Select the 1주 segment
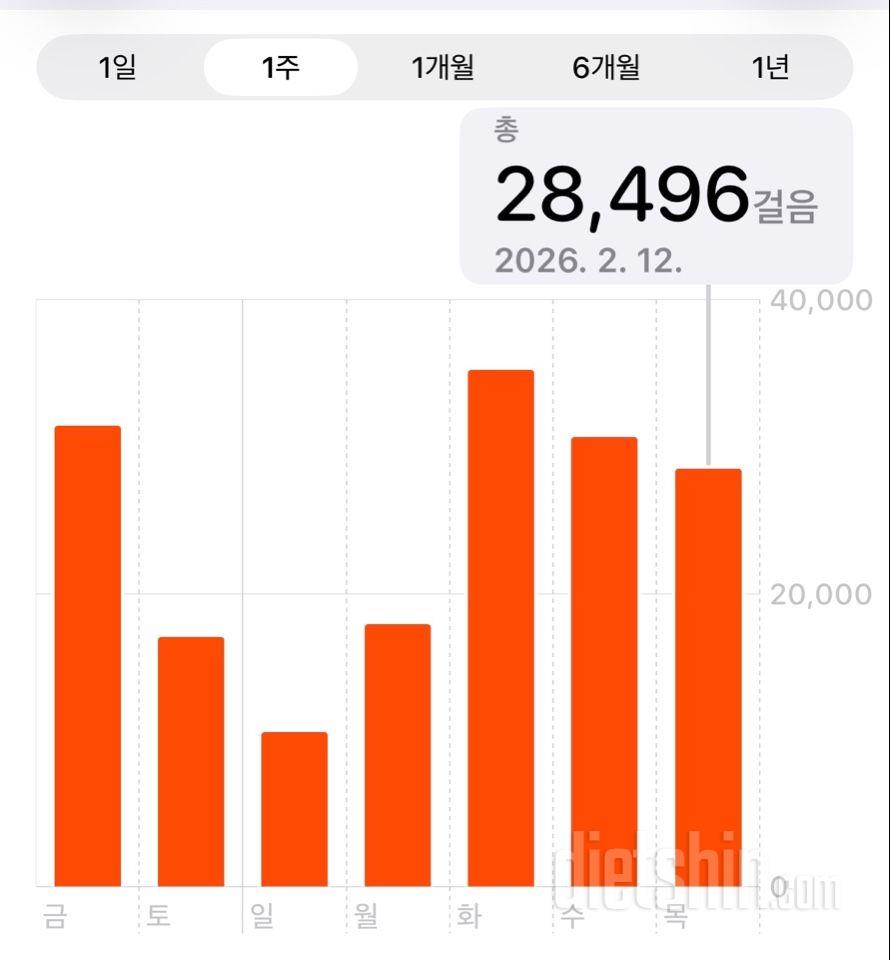 click(x=280, y=68)
